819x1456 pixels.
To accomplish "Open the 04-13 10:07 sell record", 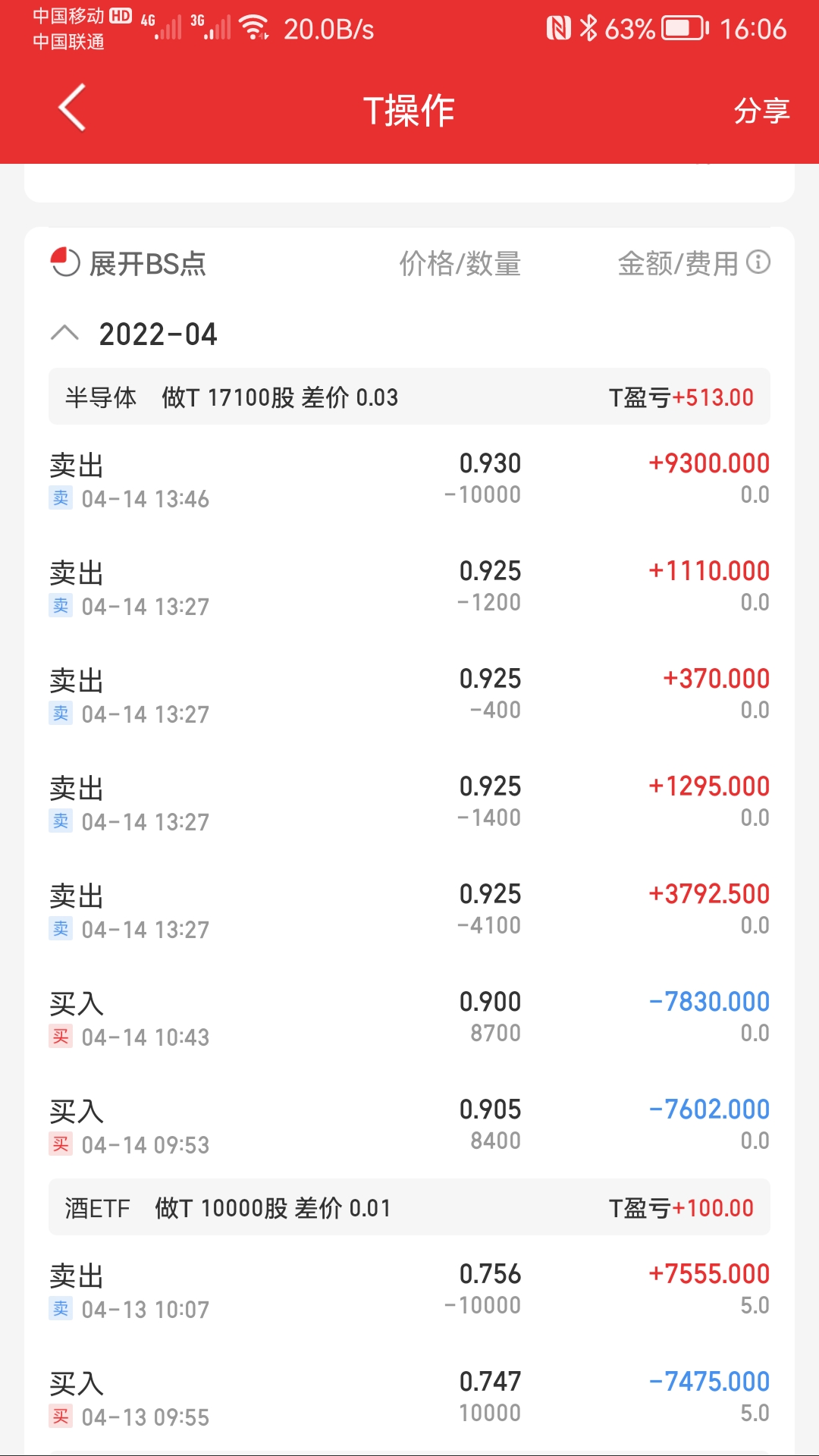I will [x=409, y=1291].
